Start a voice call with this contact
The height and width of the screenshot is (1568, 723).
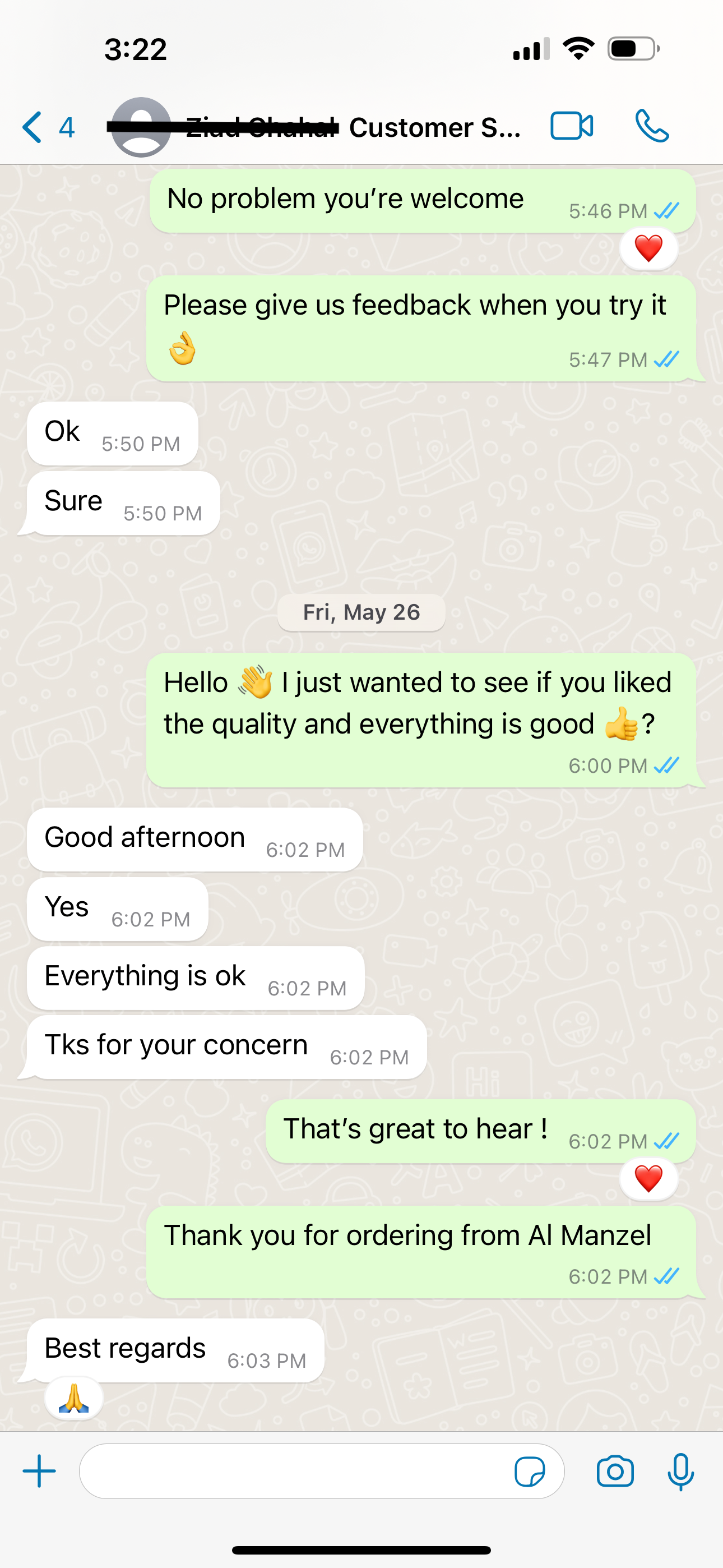pyautogui.click(x=652, y=127)
